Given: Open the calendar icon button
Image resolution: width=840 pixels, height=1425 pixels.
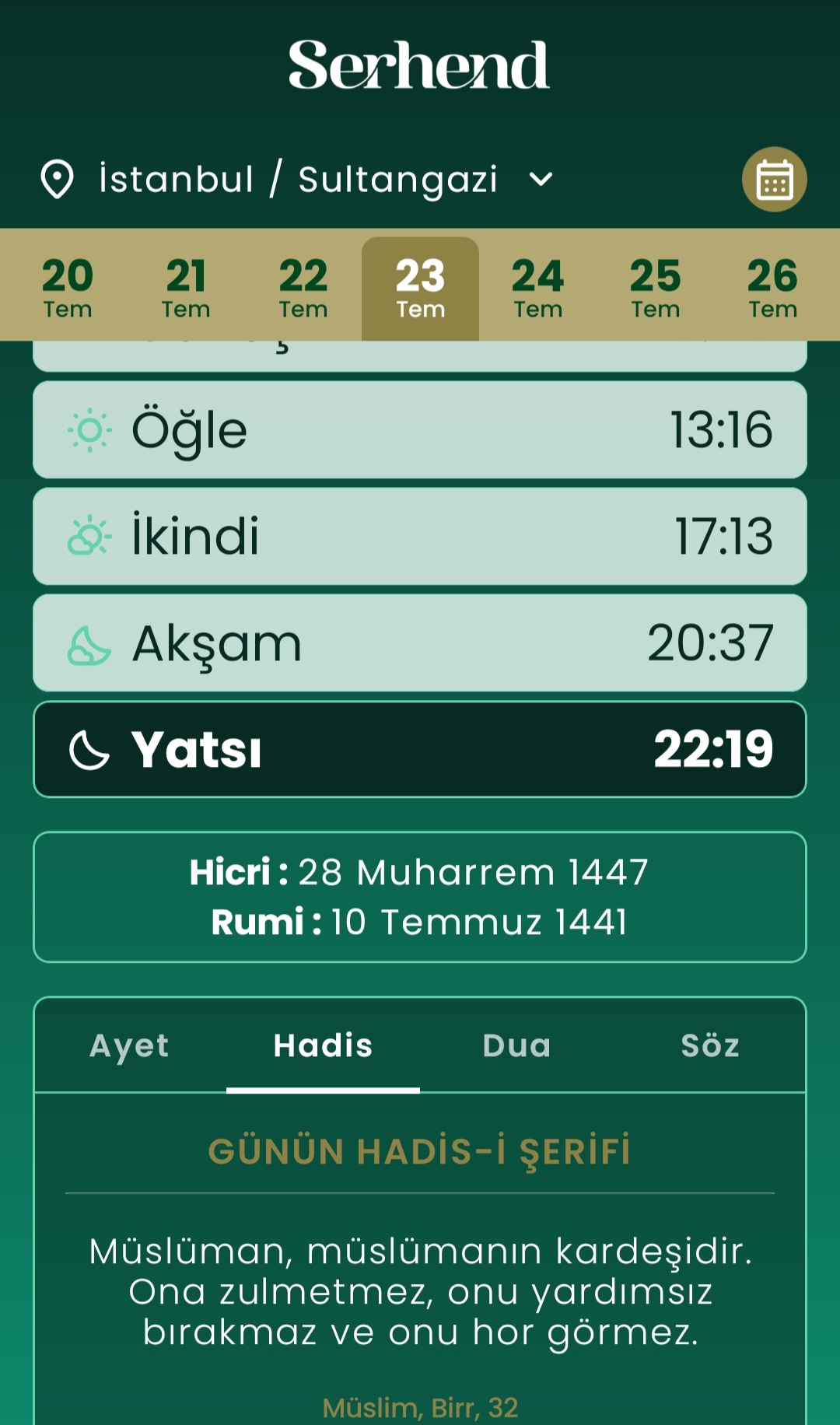Looking at the screenshot, I should [774, 180].
